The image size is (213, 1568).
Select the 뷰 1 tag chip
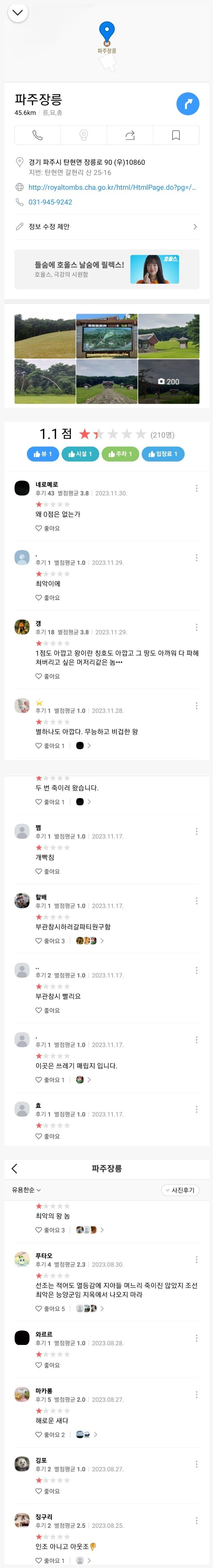point(43,454)
